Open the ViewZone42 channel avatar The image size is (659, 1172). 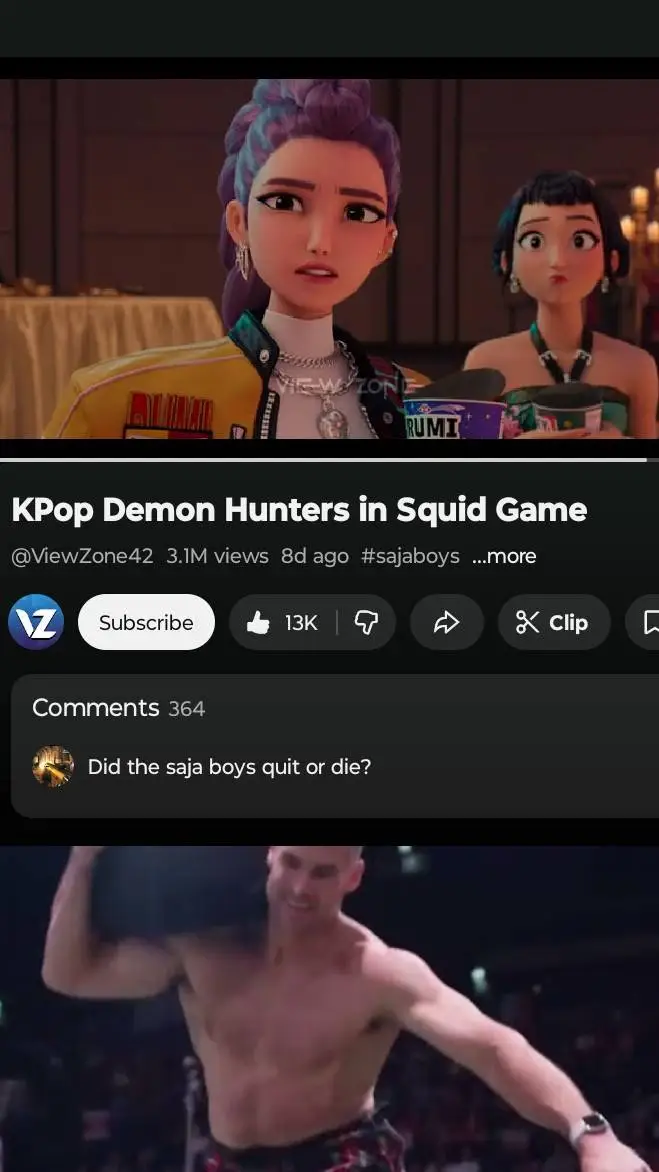36,622
